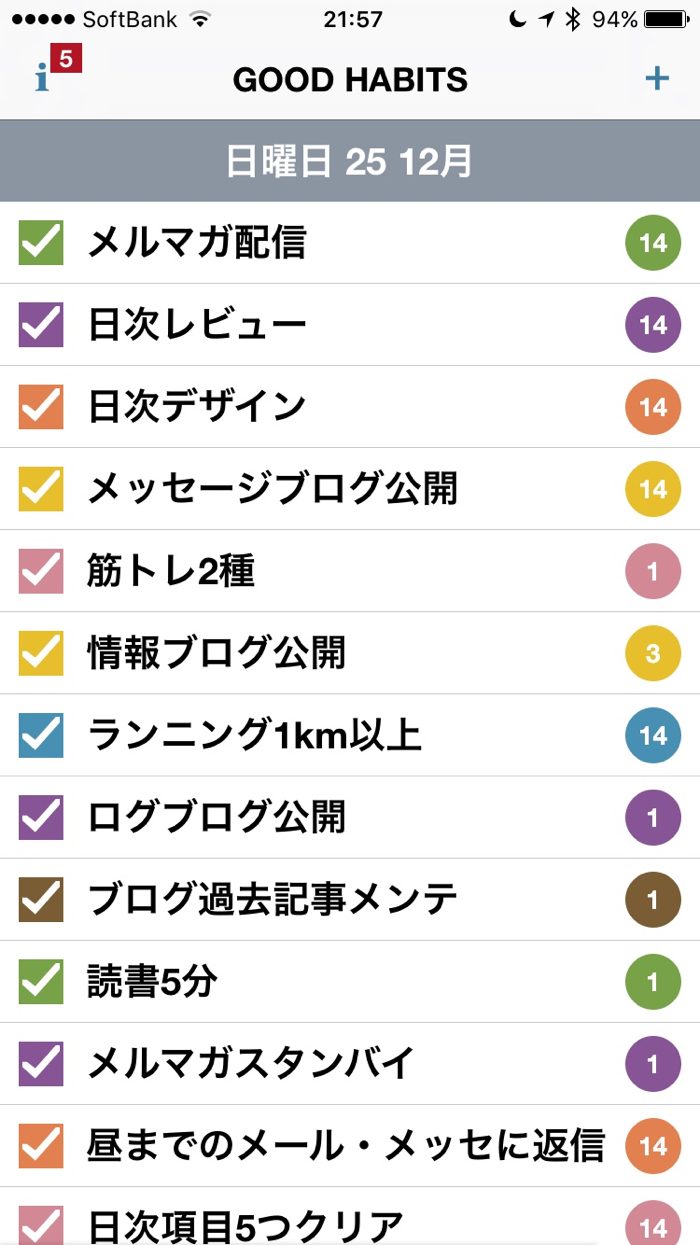Uncheck the ブログ過去記事メンテ checkbox
700x1245 pixels.
[41, 899]
